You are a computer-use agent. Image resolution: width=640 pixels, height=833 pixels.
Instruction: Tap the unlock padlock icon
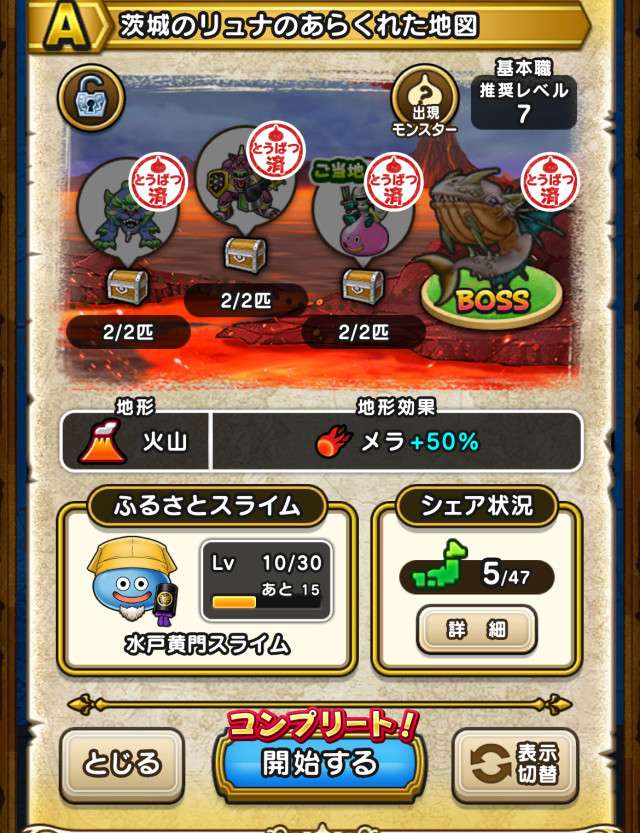tap(92, 97)
